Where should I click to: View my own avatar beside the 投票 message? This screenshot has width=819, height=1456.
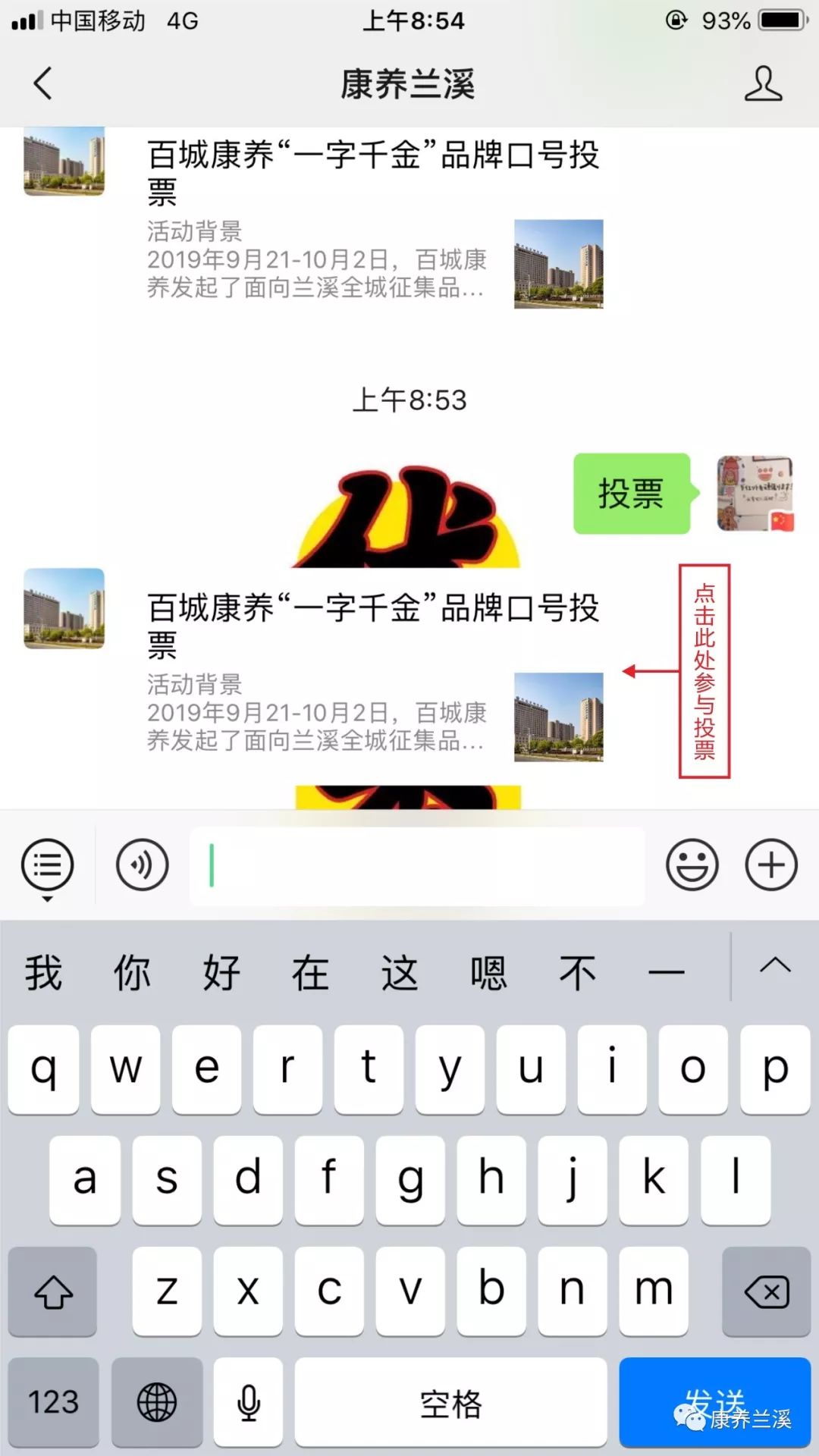click(755, 494)
